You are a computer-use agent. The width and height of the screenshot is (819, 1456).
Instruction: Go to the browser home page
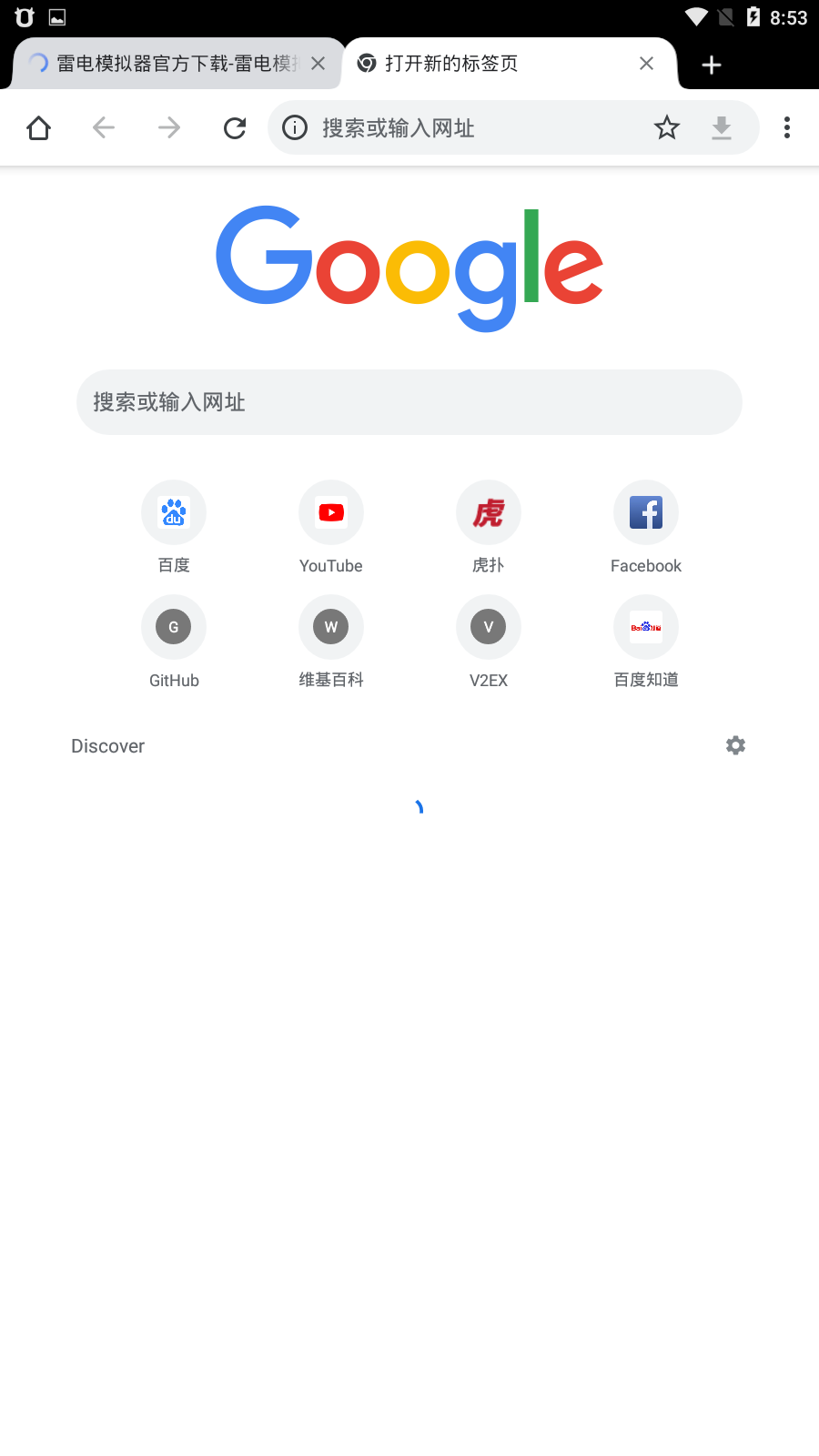pos(38,128)
